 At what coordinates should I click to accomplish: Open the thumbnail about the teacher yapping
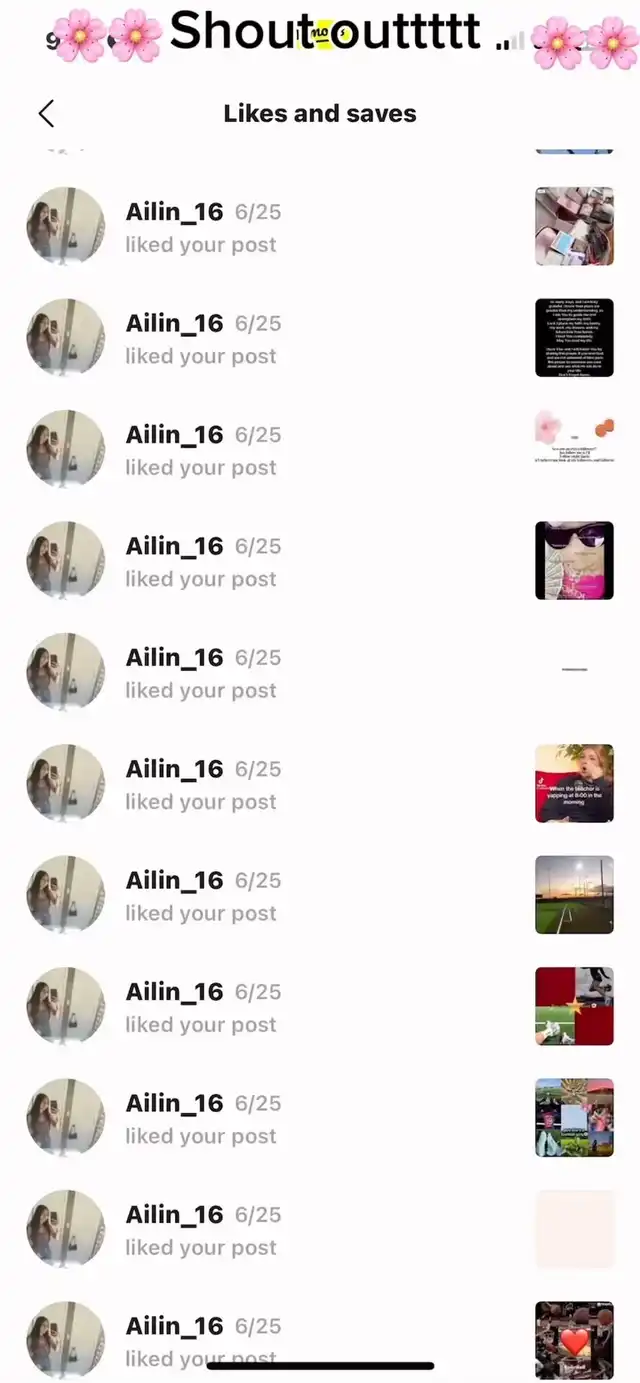pos(574,783)
